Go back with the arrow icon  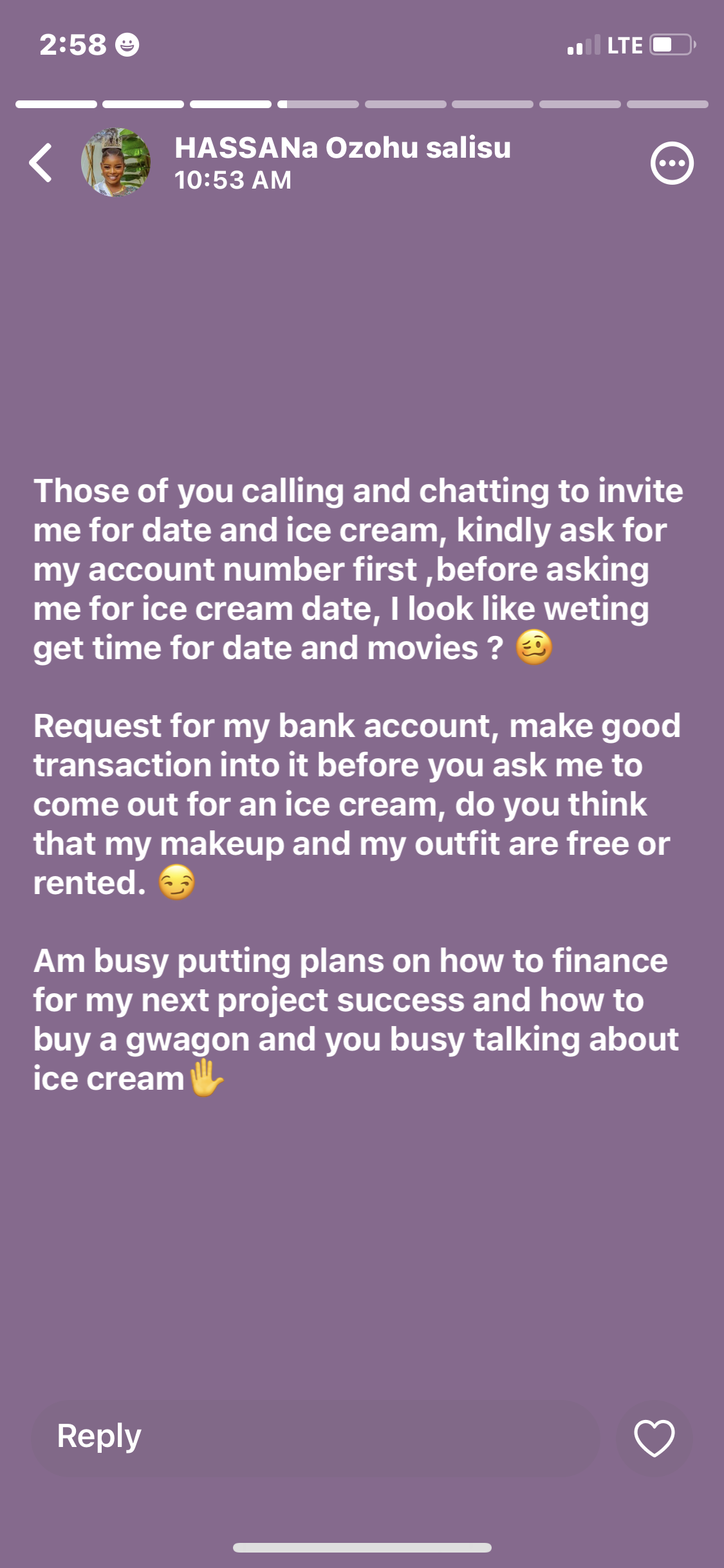pos(41,163)
